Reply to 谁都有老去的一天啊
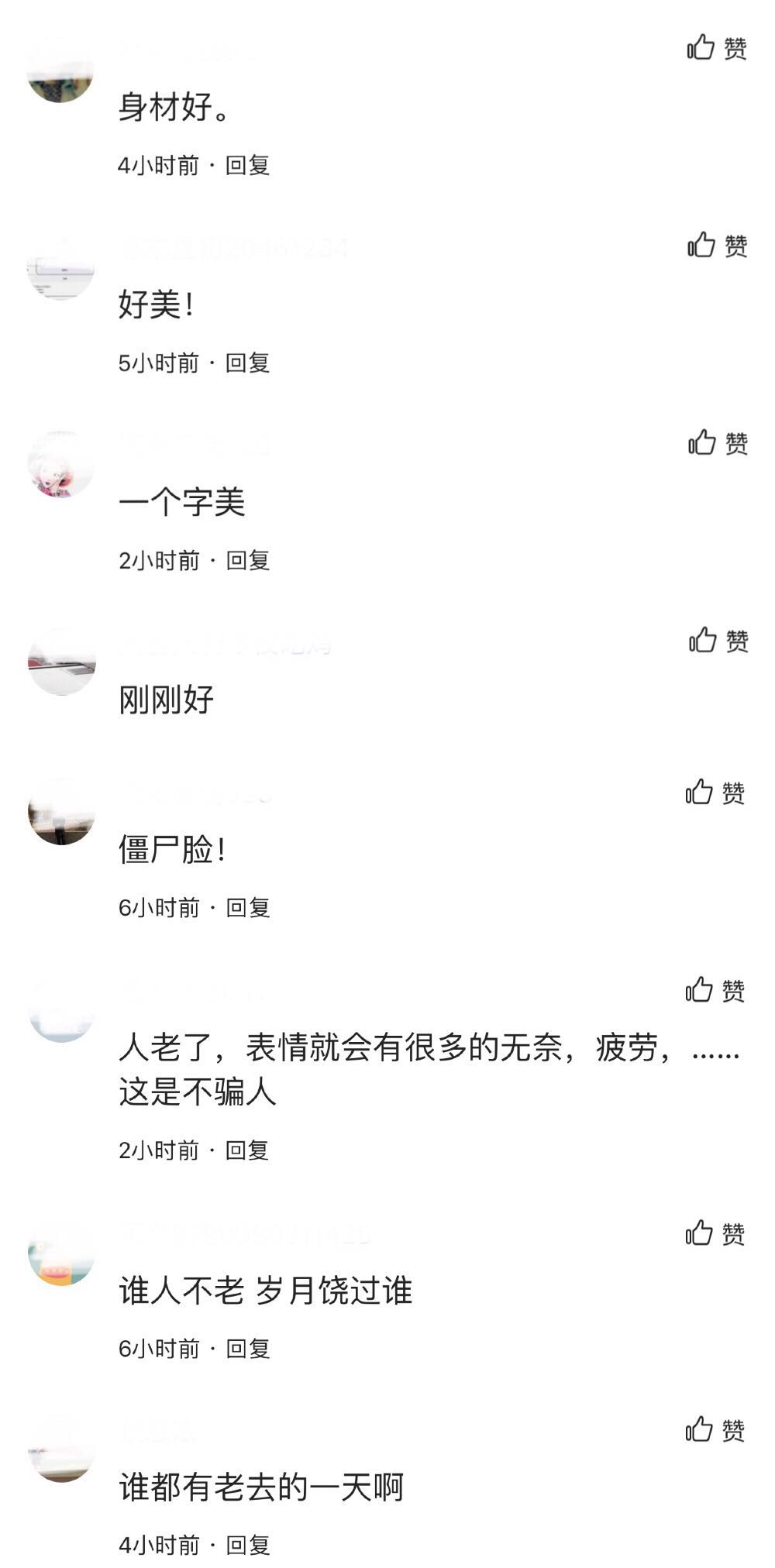 click(x=247, y=1546)
